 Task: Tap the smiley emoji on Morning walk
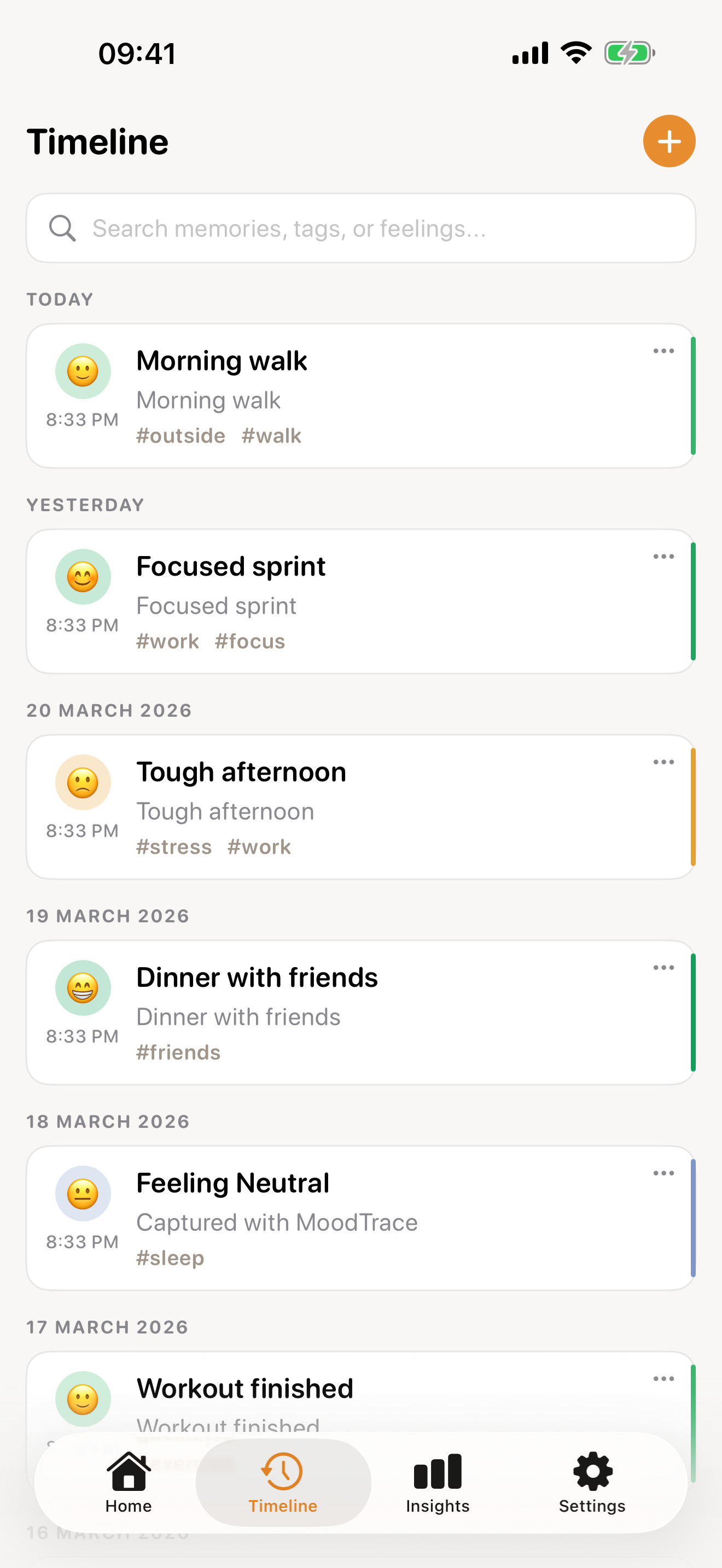coord(83,371)
